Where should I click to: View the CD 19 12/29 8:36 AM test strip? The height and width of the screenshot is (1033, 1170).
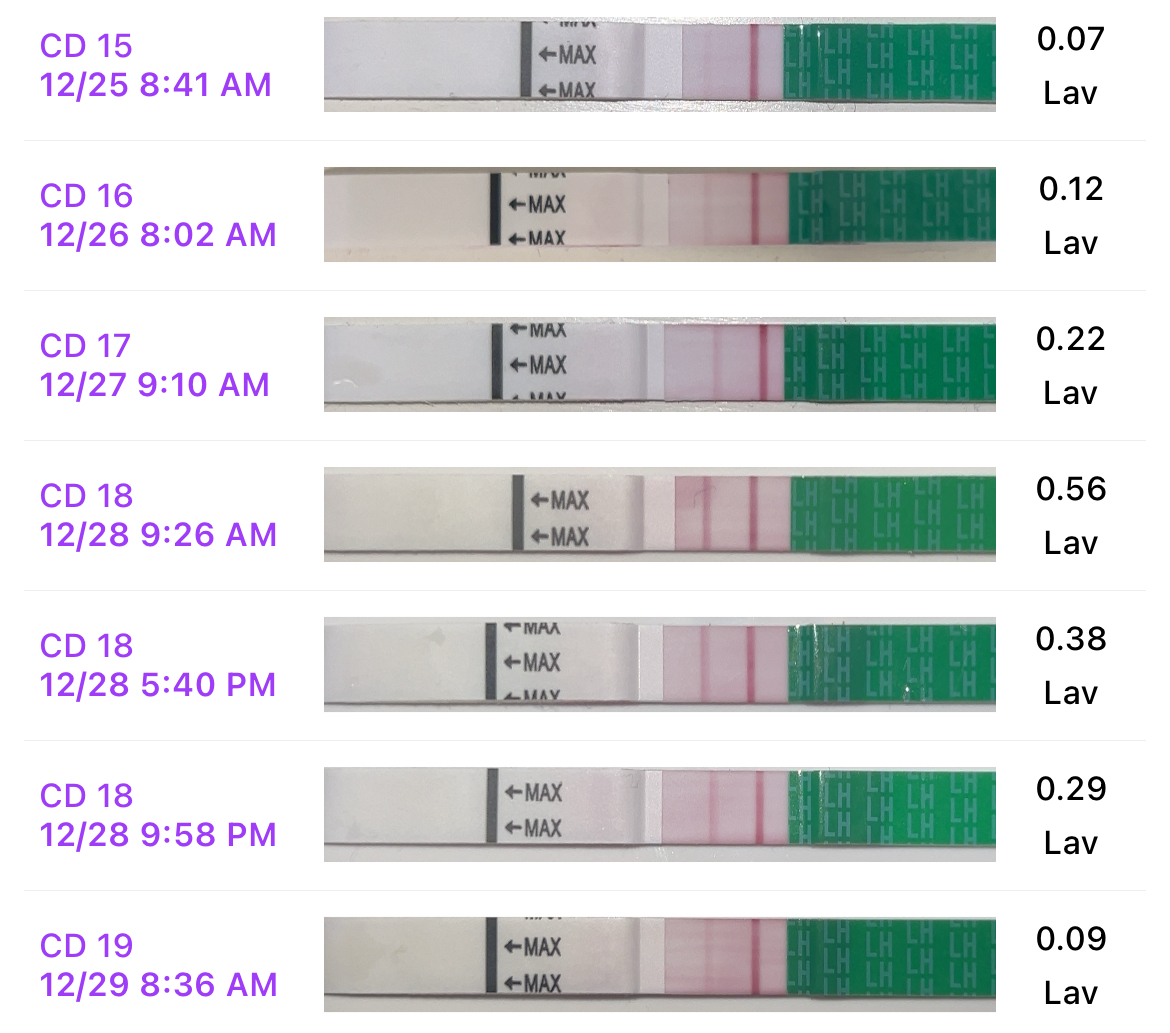point(660,964)
